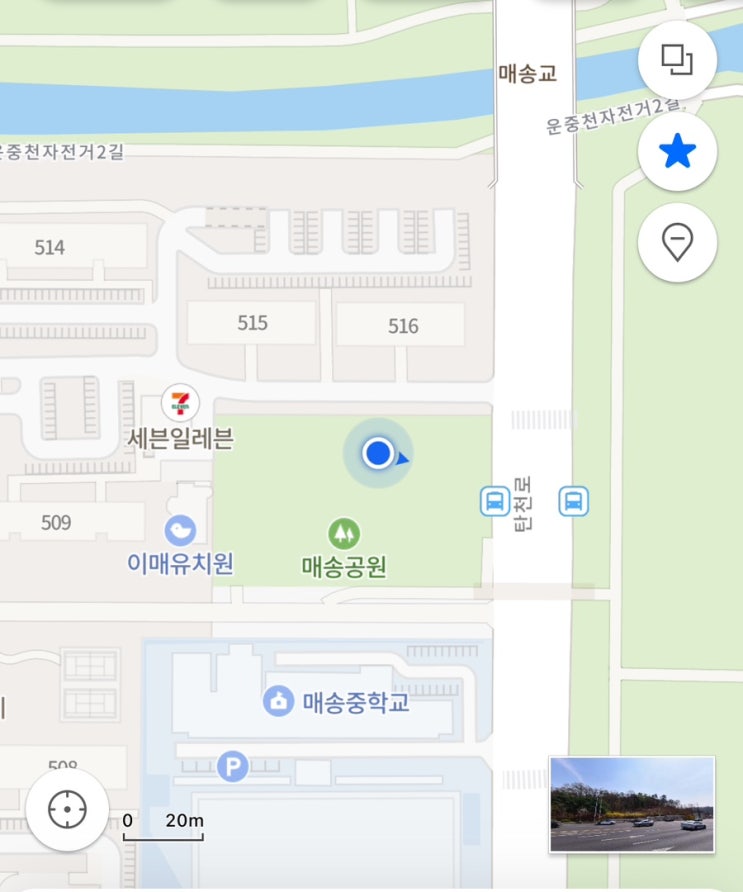The width and height of the screenshot is (743, 892).
Task: Open saved favorites star button
Action: point(677,152)
